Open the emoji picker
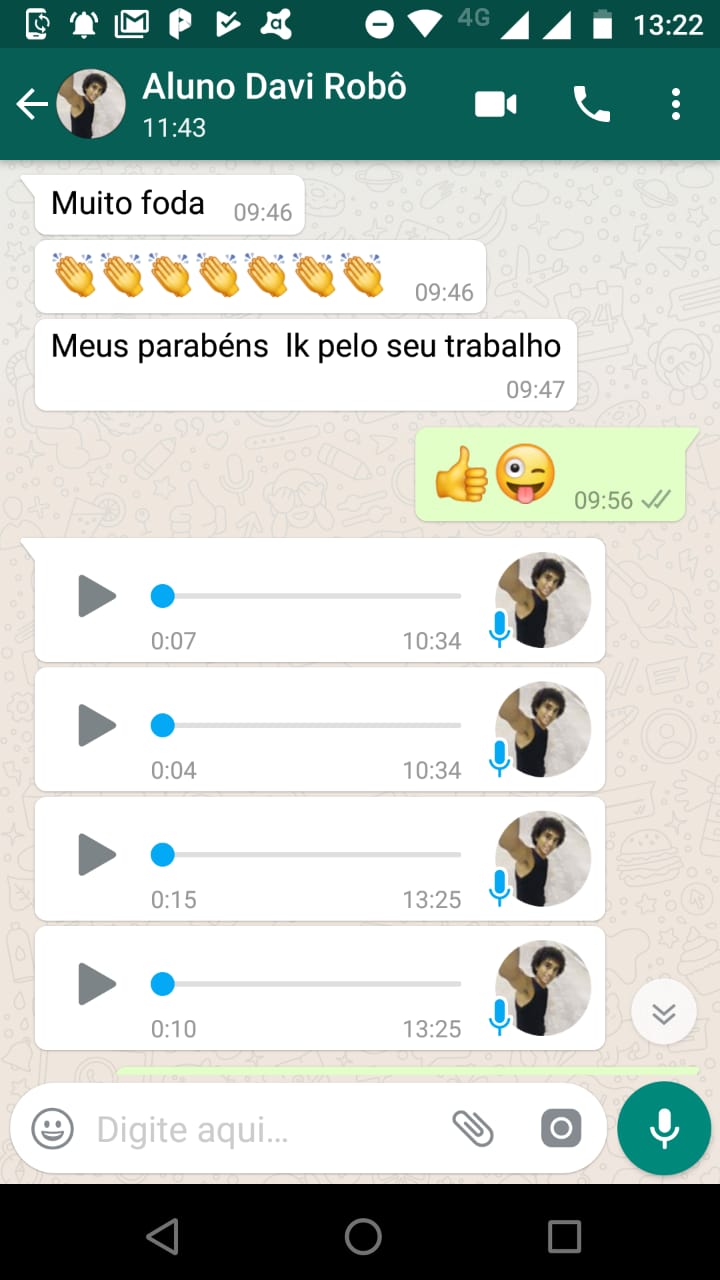The width and height of the screenshot is (720, 1280). click(52, 1130)
